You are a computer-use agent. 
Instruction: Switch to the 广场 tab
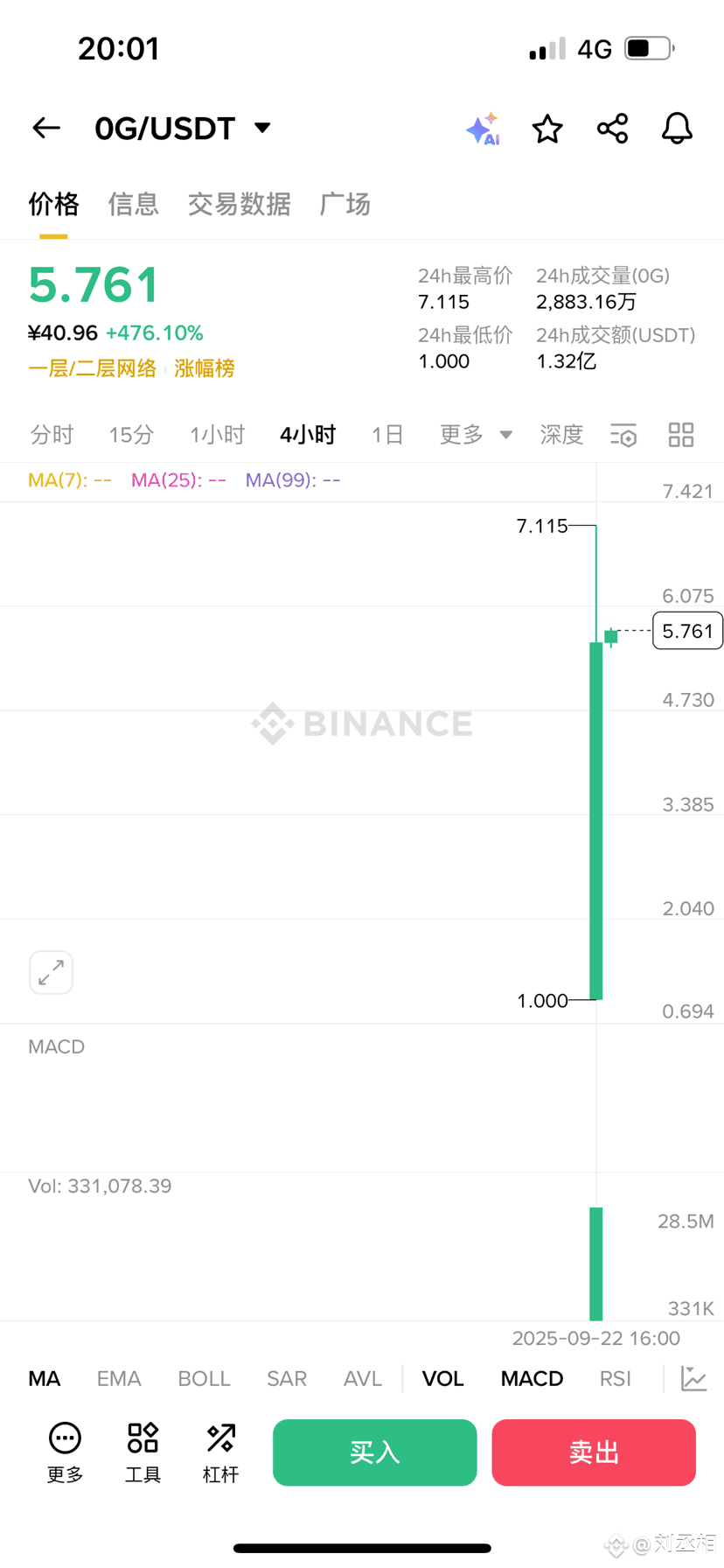[x=345, y=205]
